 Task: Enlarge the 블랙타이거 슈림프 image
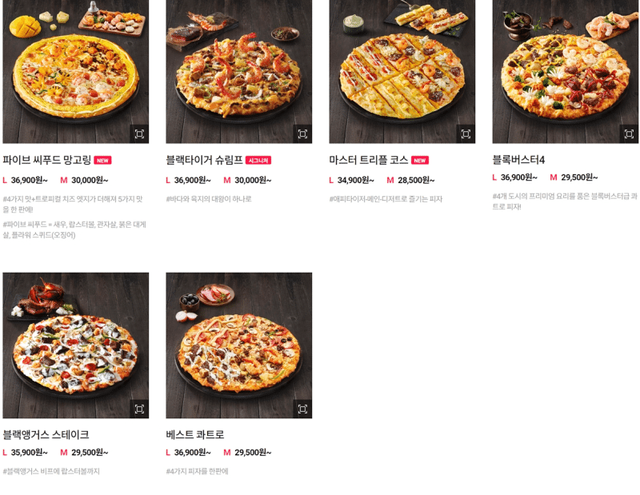tap(302, 134)
